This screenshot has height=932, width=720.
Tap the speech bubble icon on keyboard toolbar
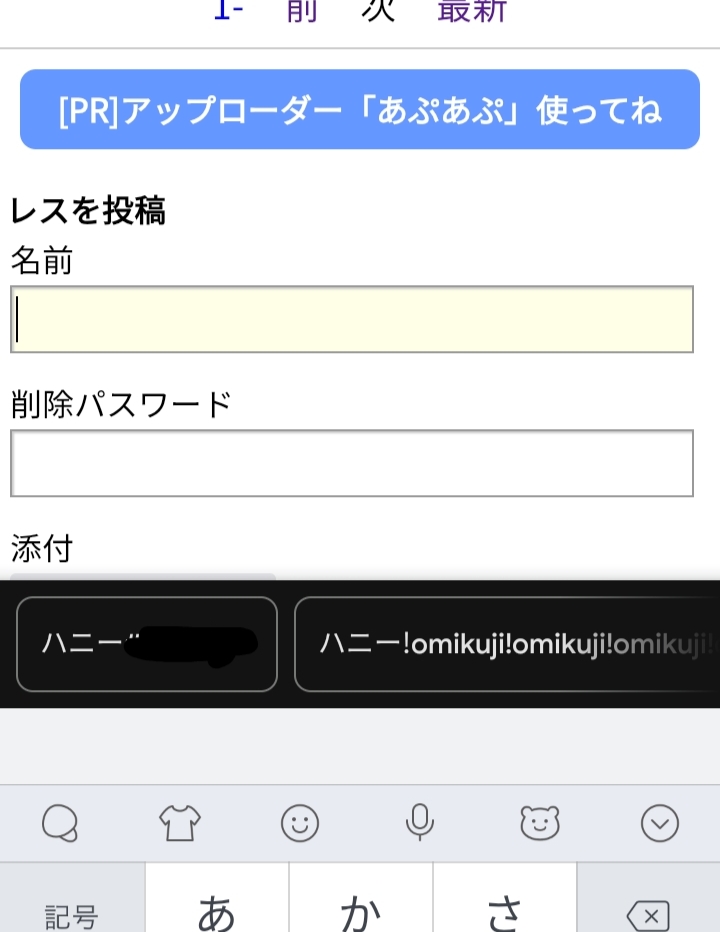(x=58, y=822)
